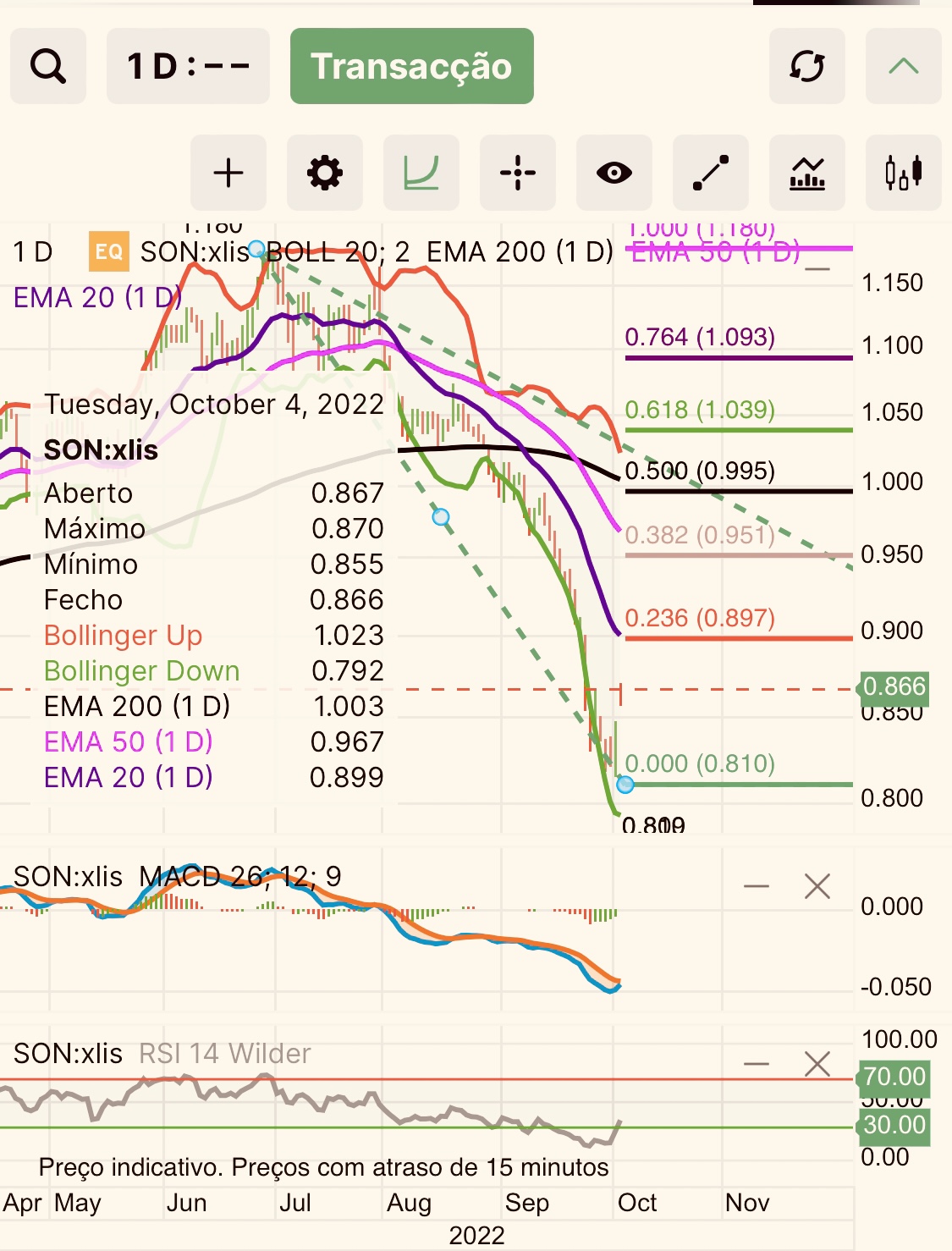Close the MACD indicator panel
Viewport: 952px width, 1251px height.
coord(817,886)
